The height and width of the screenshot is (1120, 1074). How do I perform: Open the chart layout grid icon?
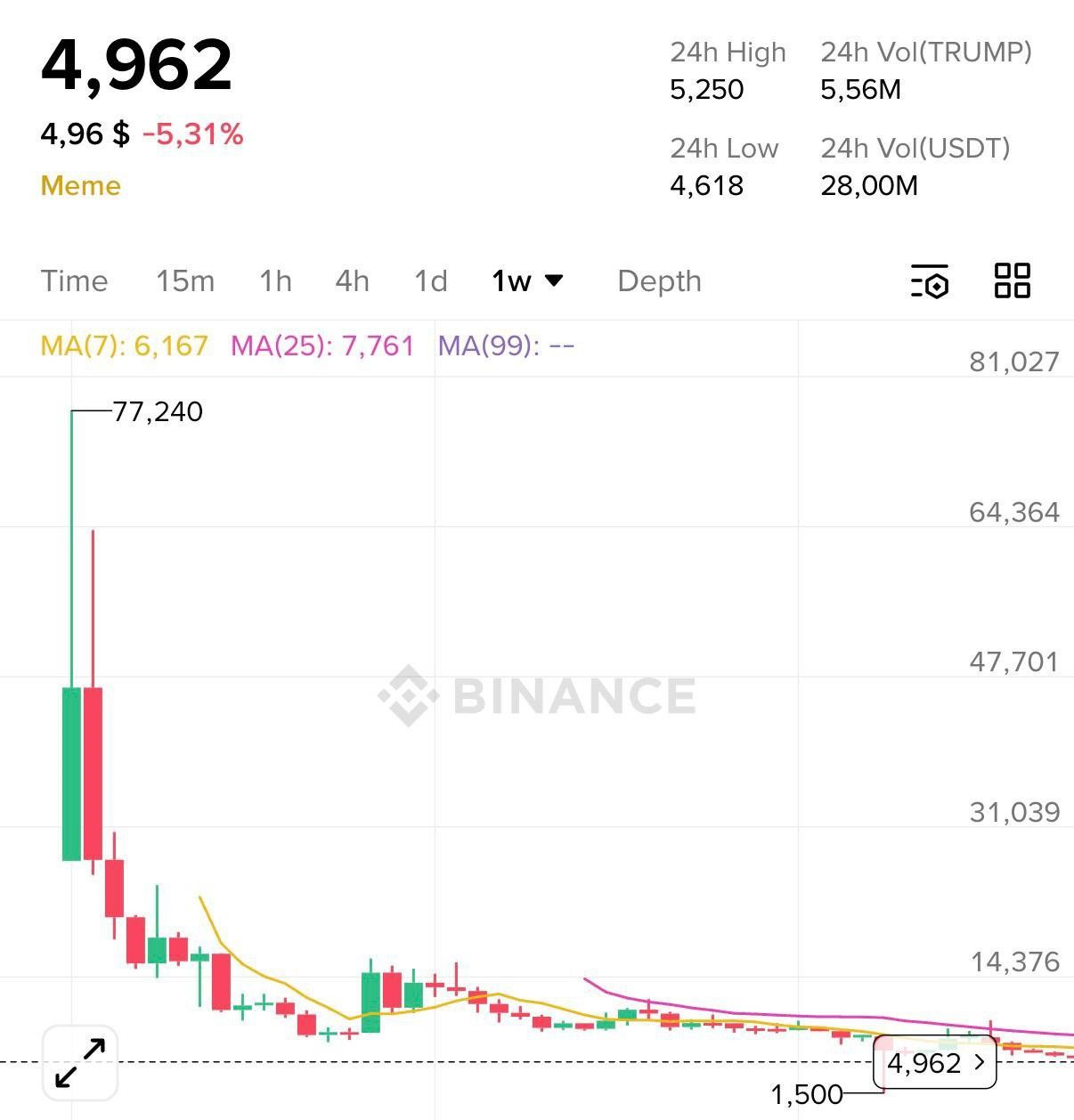(1012, 281)
